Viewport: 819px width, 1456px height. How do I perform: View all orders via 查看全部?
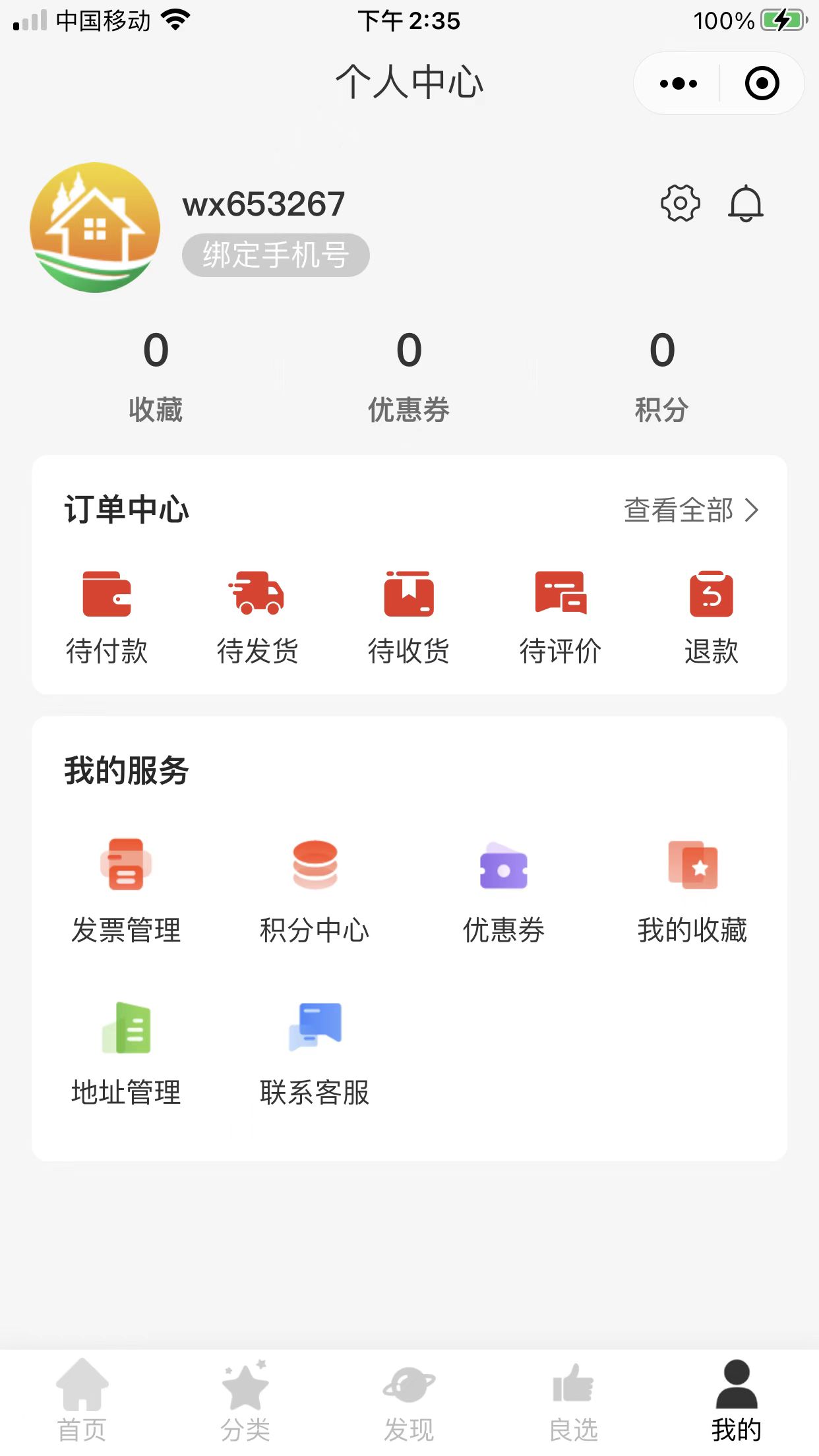692,510
